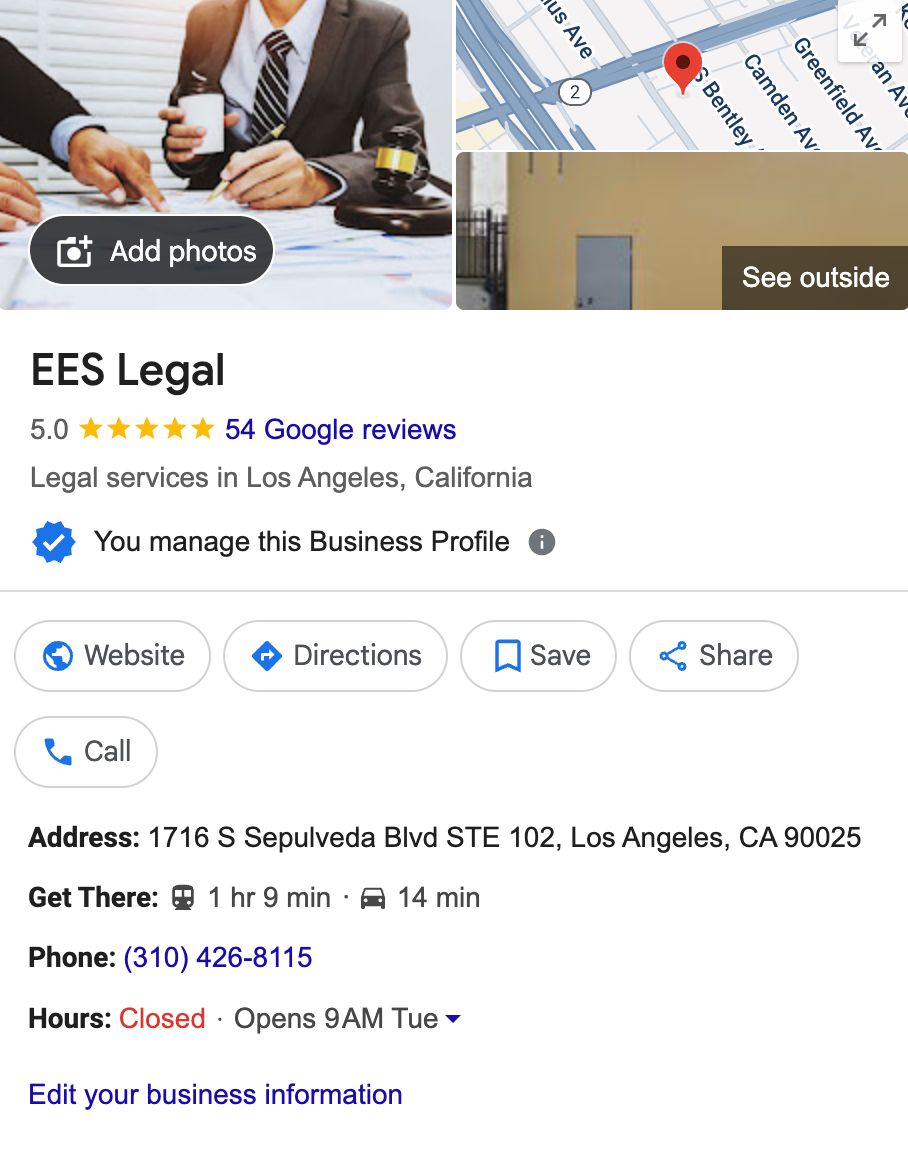Viewport: 908px width, 1164px height.
Task: Tap the Add photos button
Action: tap(151, 251)
